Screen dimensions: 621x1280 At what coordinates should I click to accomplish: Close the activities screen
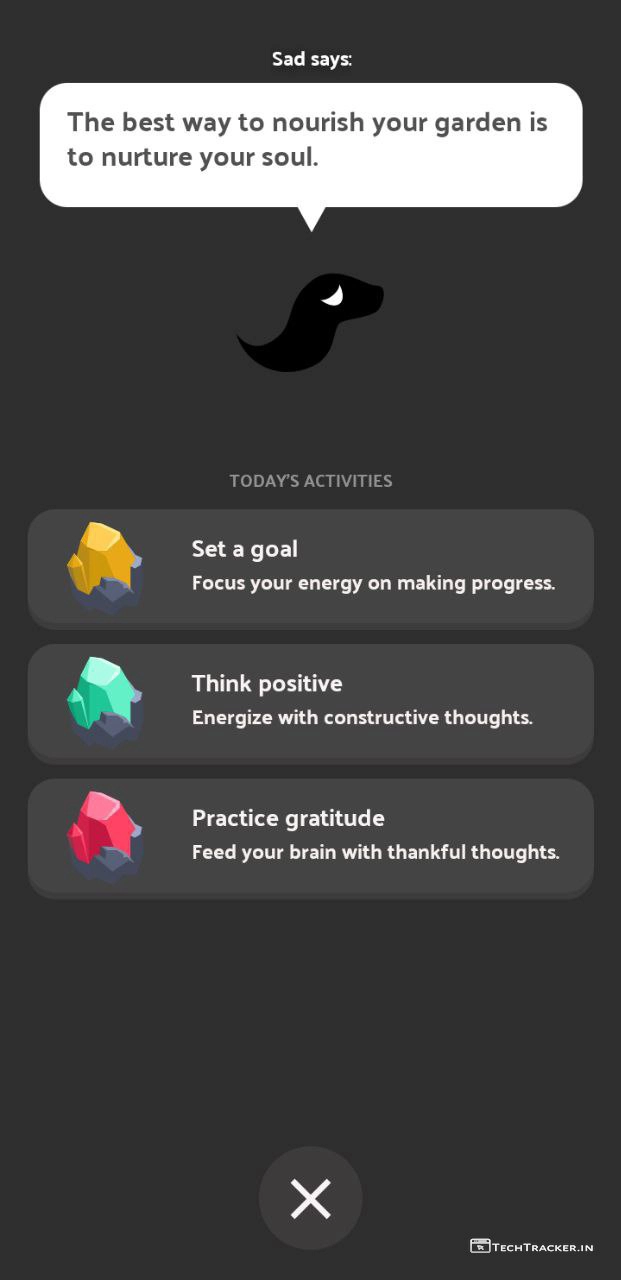point(310,1197)
